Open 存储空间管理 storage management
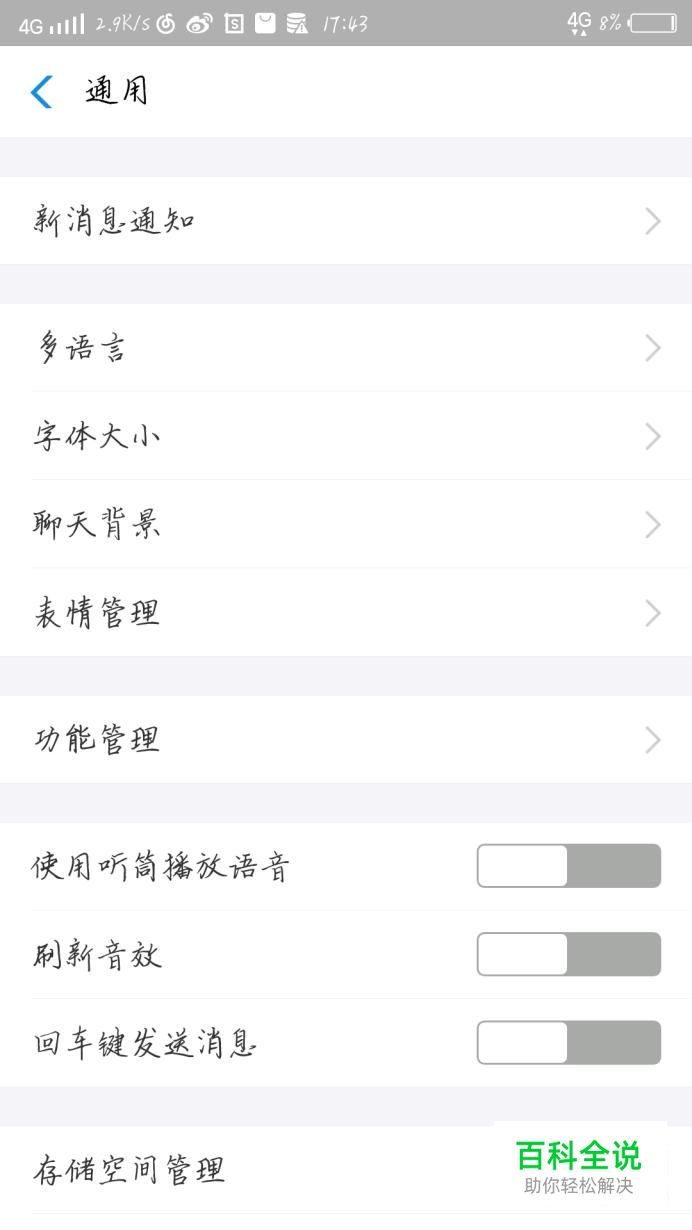The image size is (692, 1230). [x=346, y=1170]
